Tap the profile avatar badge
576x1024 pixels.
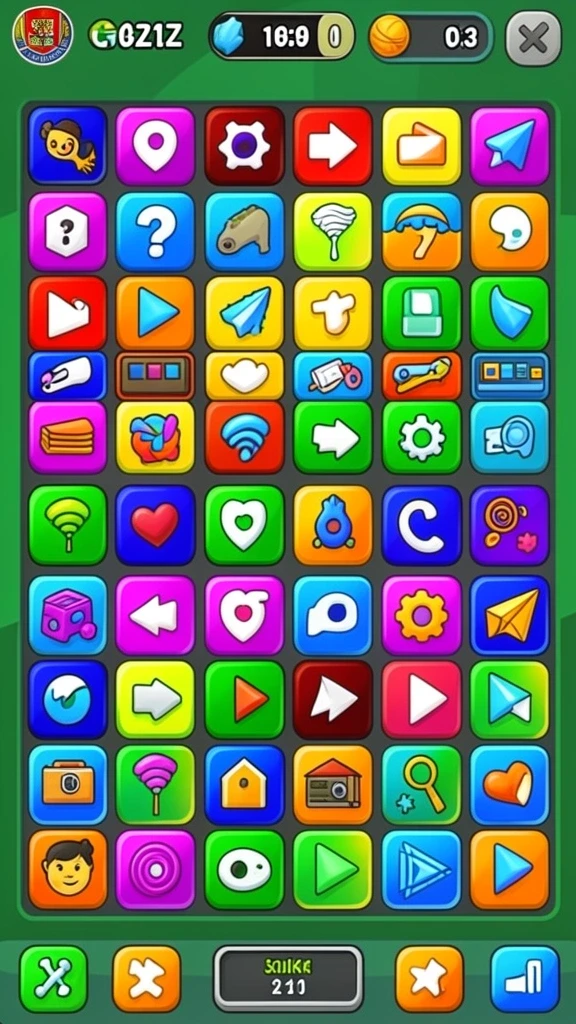(x=42, y=35)
